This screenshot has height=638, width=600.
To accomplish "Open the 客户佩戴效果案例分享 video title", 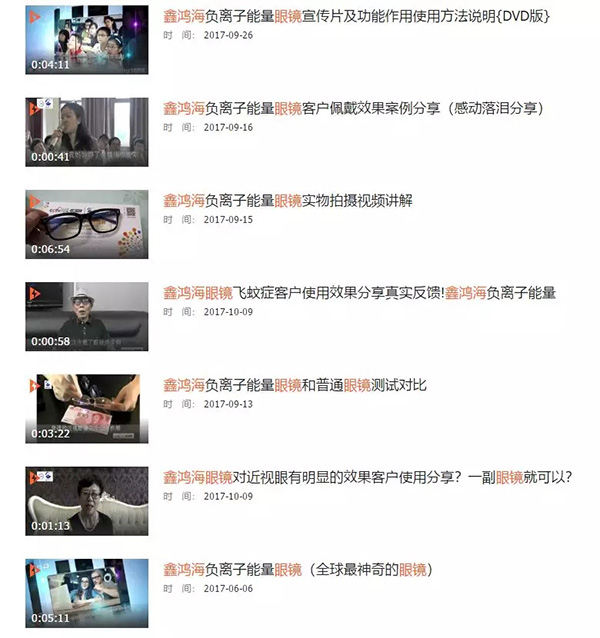I will (x=352, y=108).
